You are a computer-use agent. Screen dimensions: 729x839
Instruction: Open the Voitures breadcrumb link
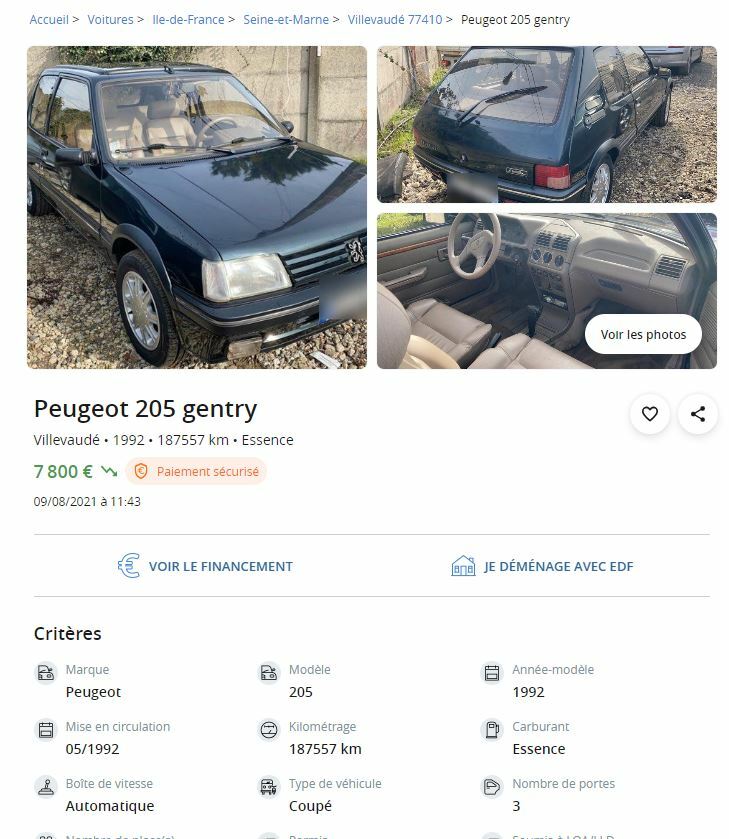(110, 20)
